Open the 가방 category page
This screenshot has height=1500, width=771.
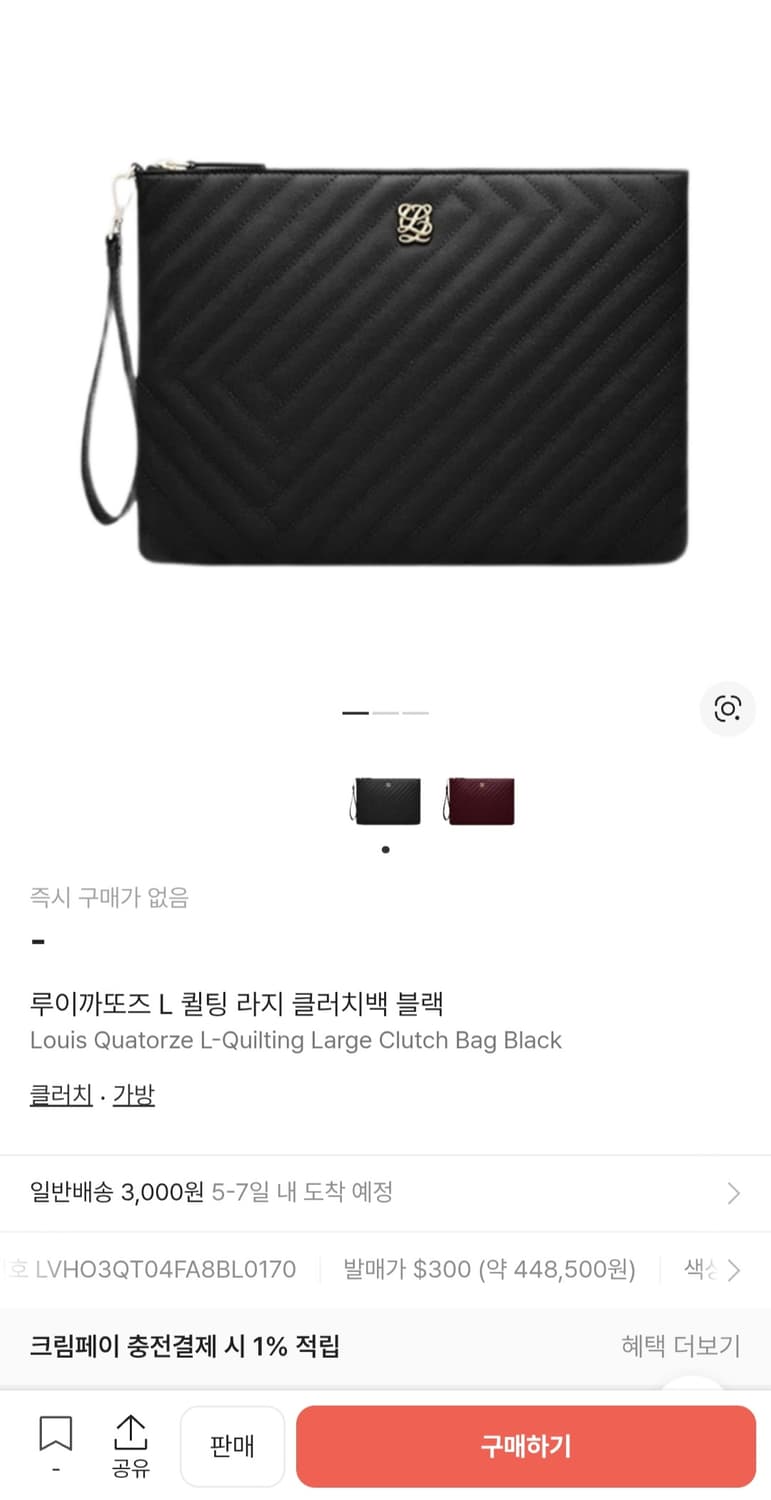(134, 1095)
